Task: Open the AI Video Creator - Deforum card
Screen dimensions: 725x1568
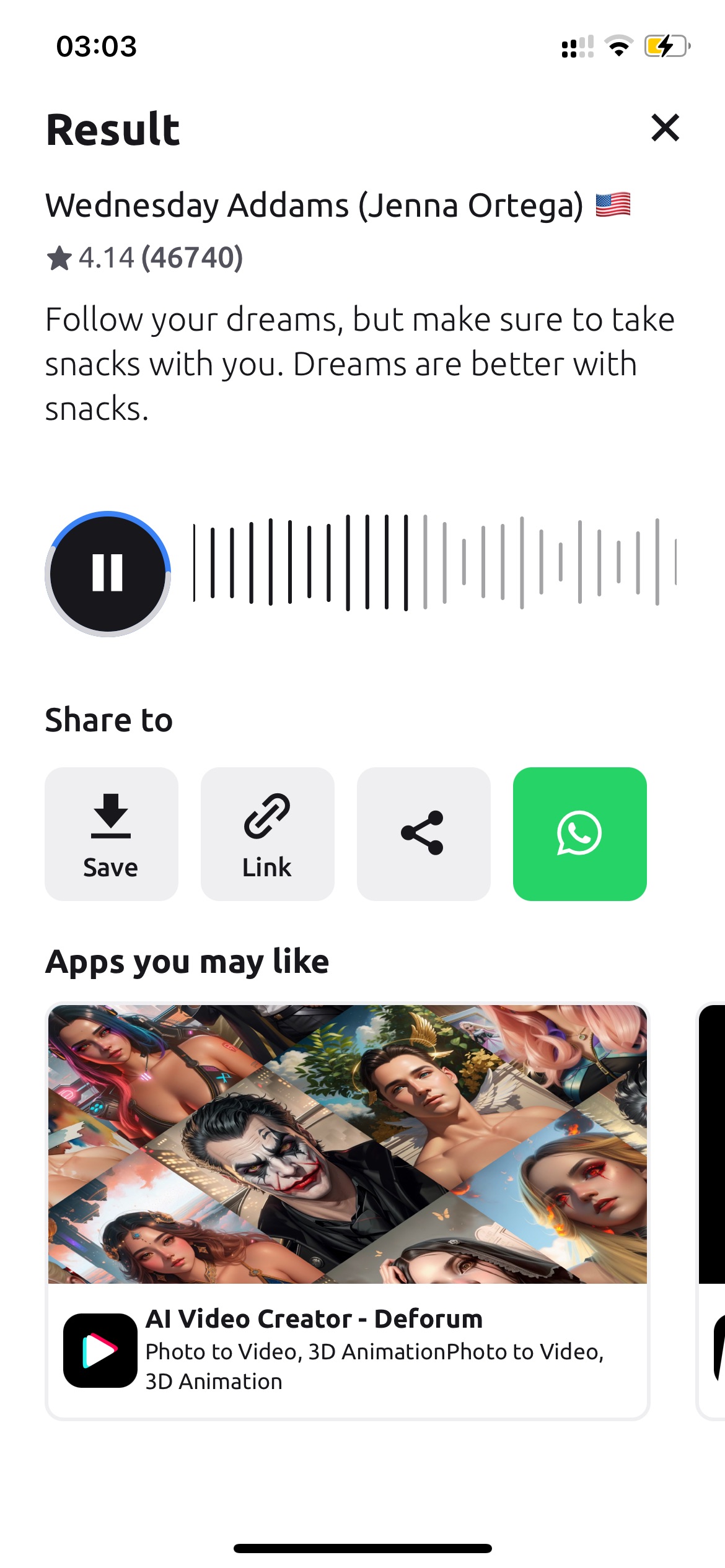Action: point(348,1211)
